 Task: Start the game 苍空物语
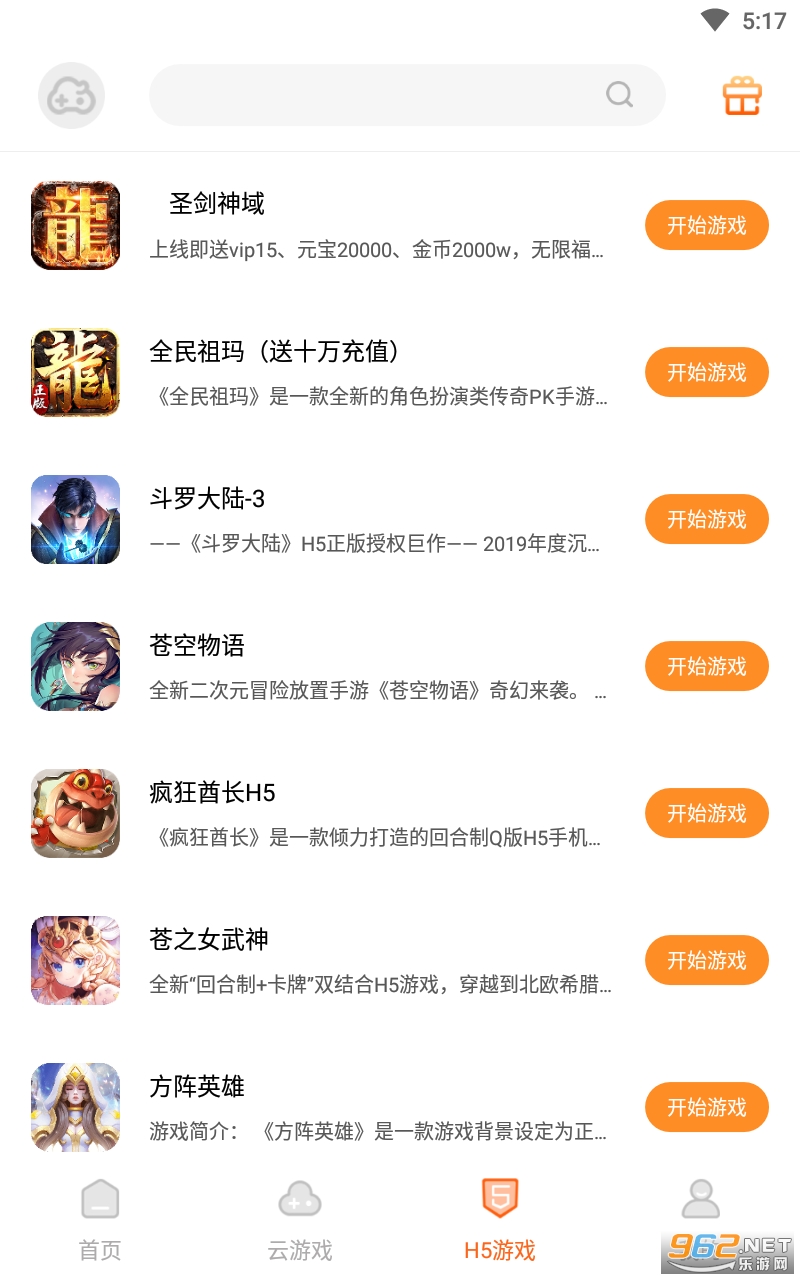706,666
